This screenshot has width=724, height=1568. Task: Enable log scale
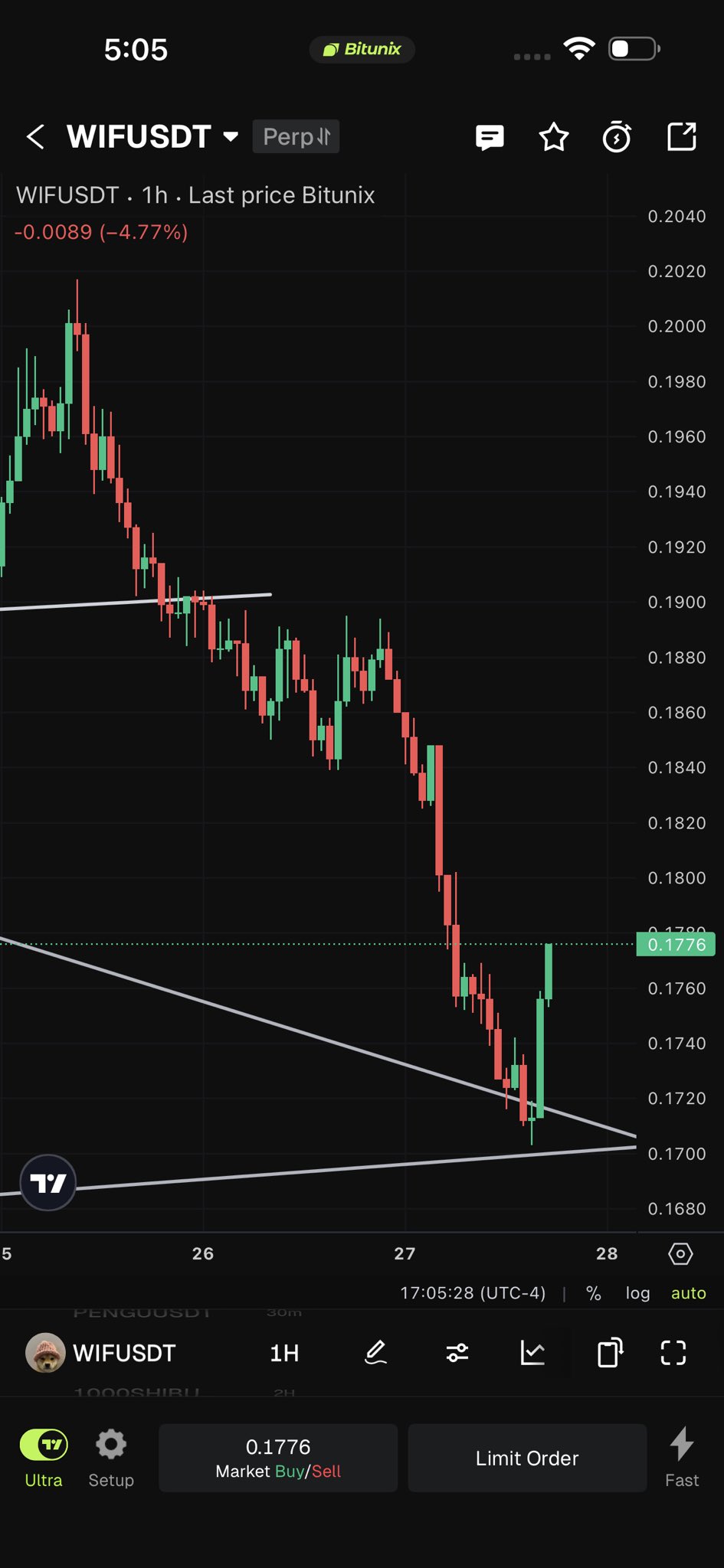tap(637, 1293)
